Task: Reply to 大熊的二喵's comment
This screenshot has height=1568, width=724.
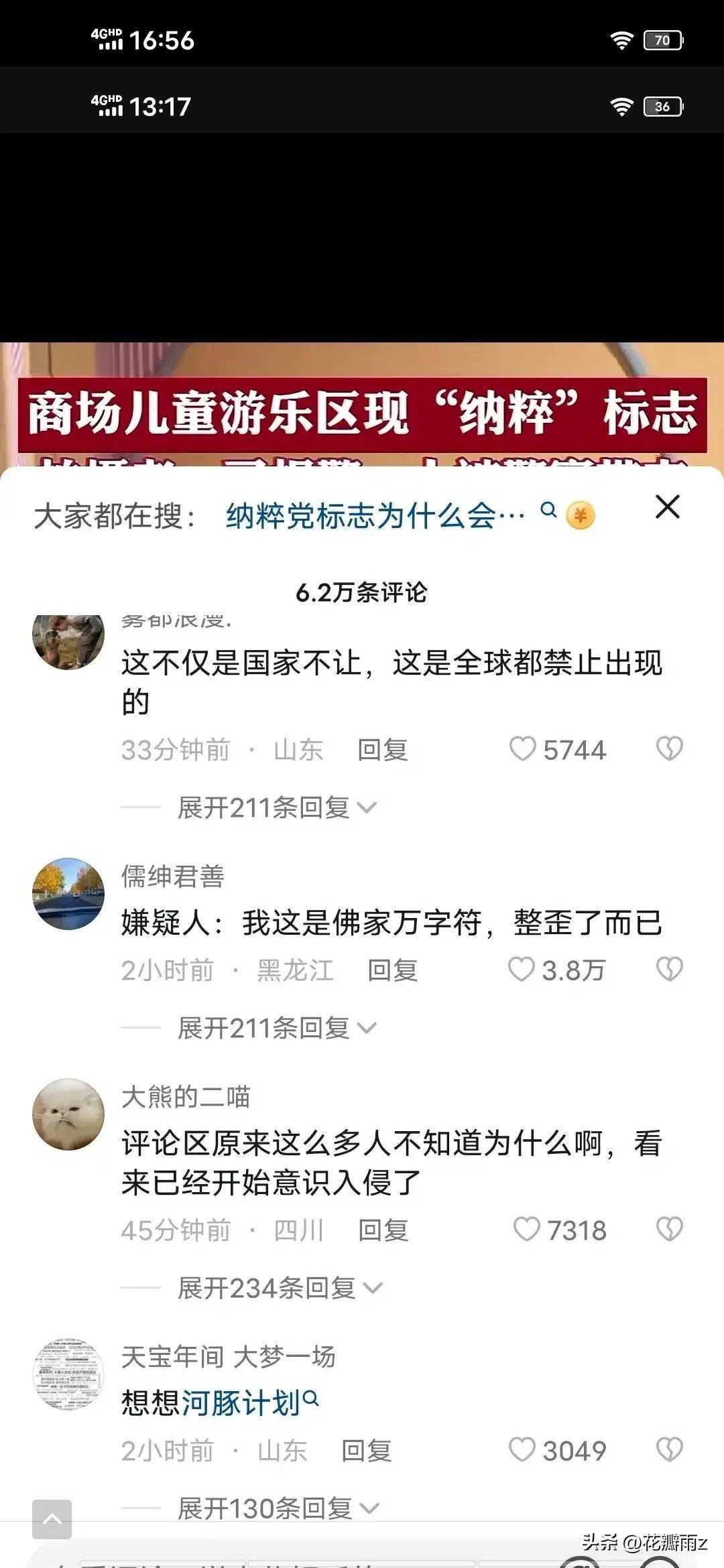Action: 383,1230
